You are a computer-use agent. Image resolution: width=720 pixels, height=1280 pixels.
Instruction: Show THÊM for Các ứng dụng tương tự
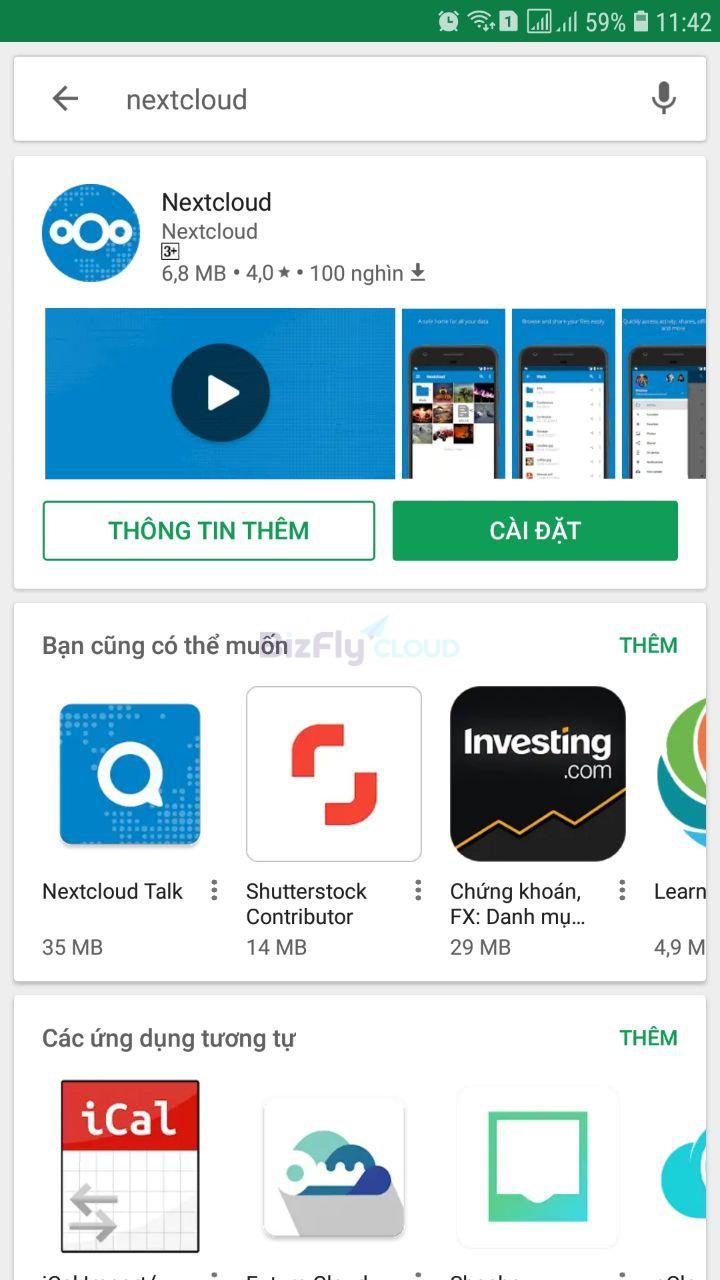point(648,1038)
